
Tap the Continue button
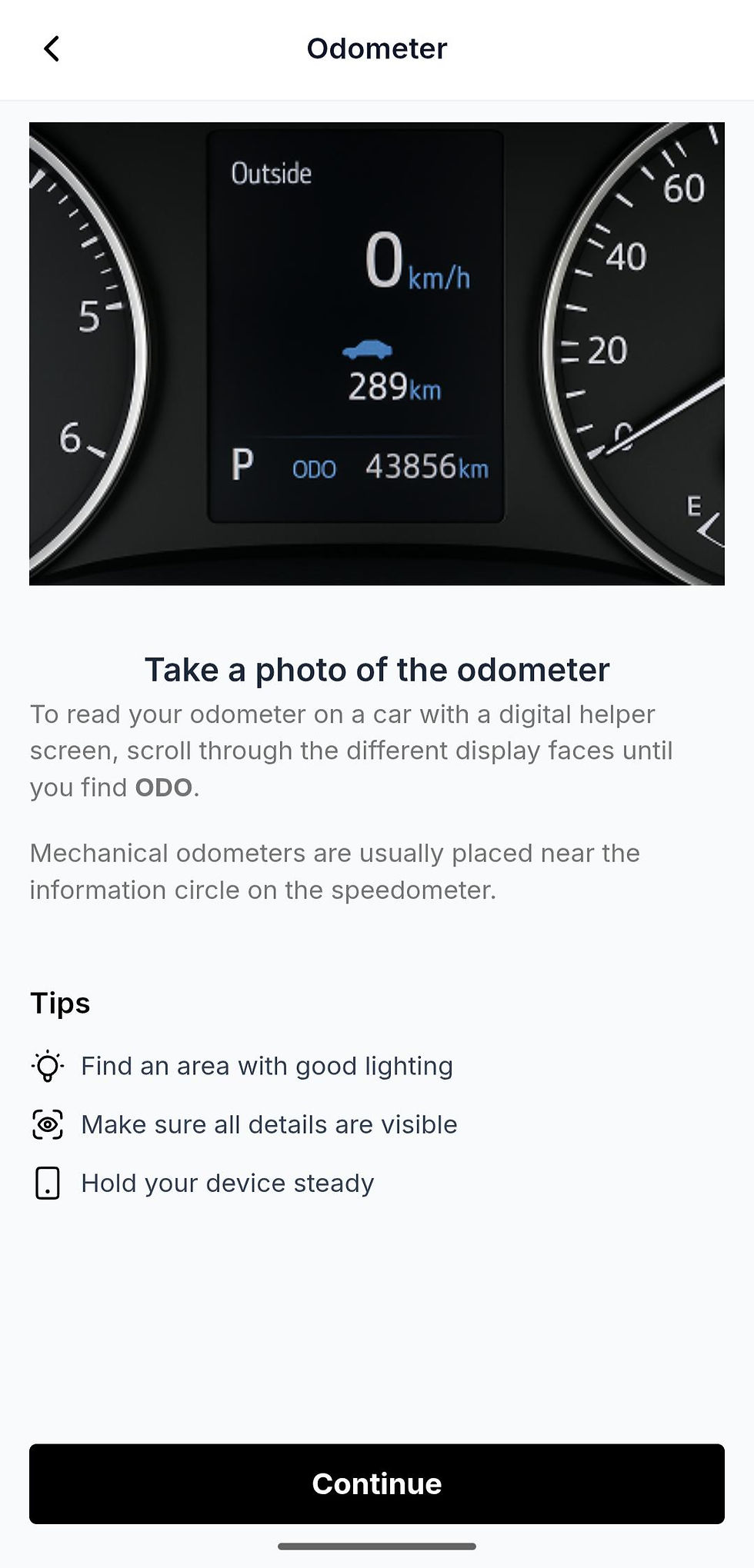click(377, 1483)
